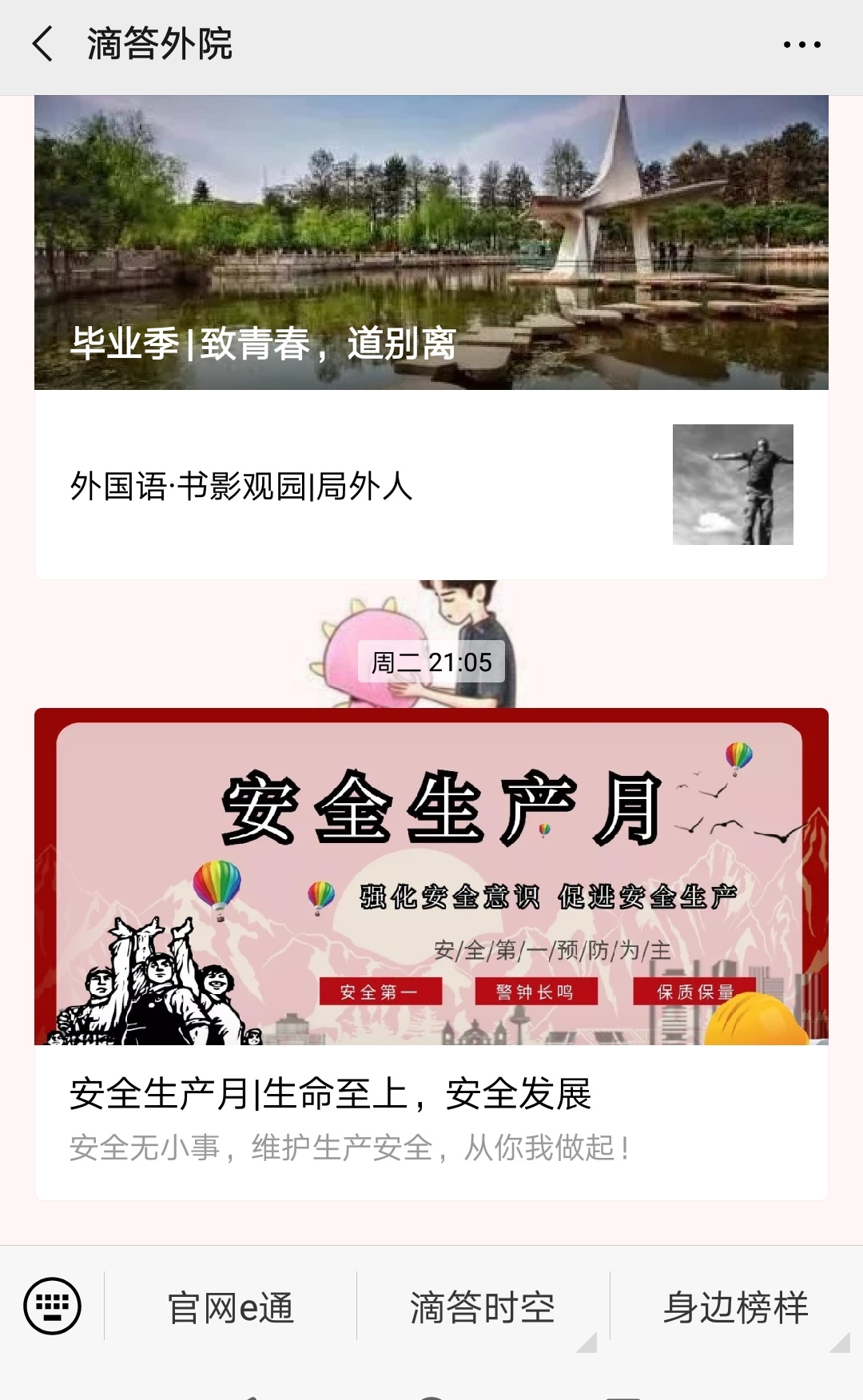Expand the 身边榜样 menu
Screen dimensions: 863x1400
[735, 1307]
